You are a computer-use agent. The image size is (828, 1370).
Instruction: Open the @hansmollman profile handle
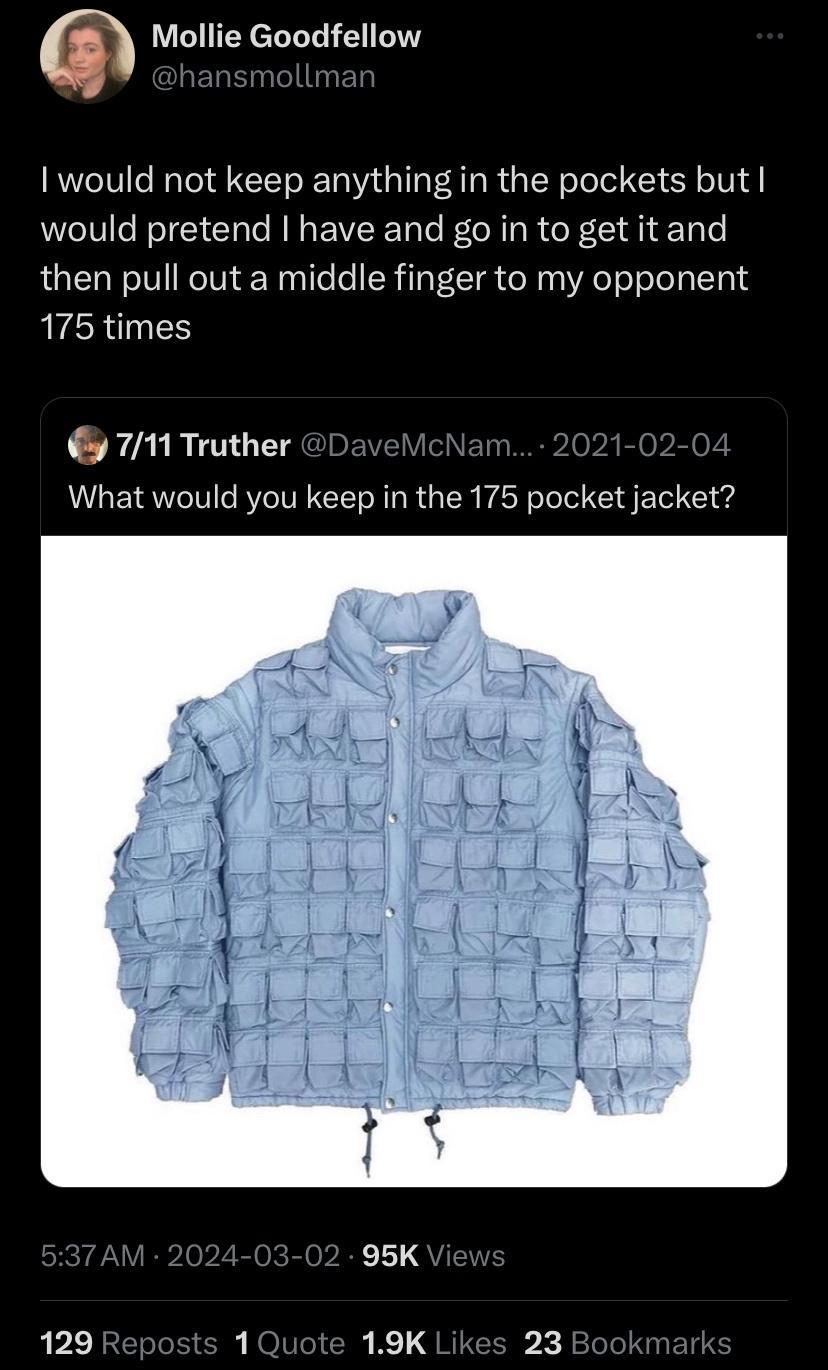click(x=263, y=75)
